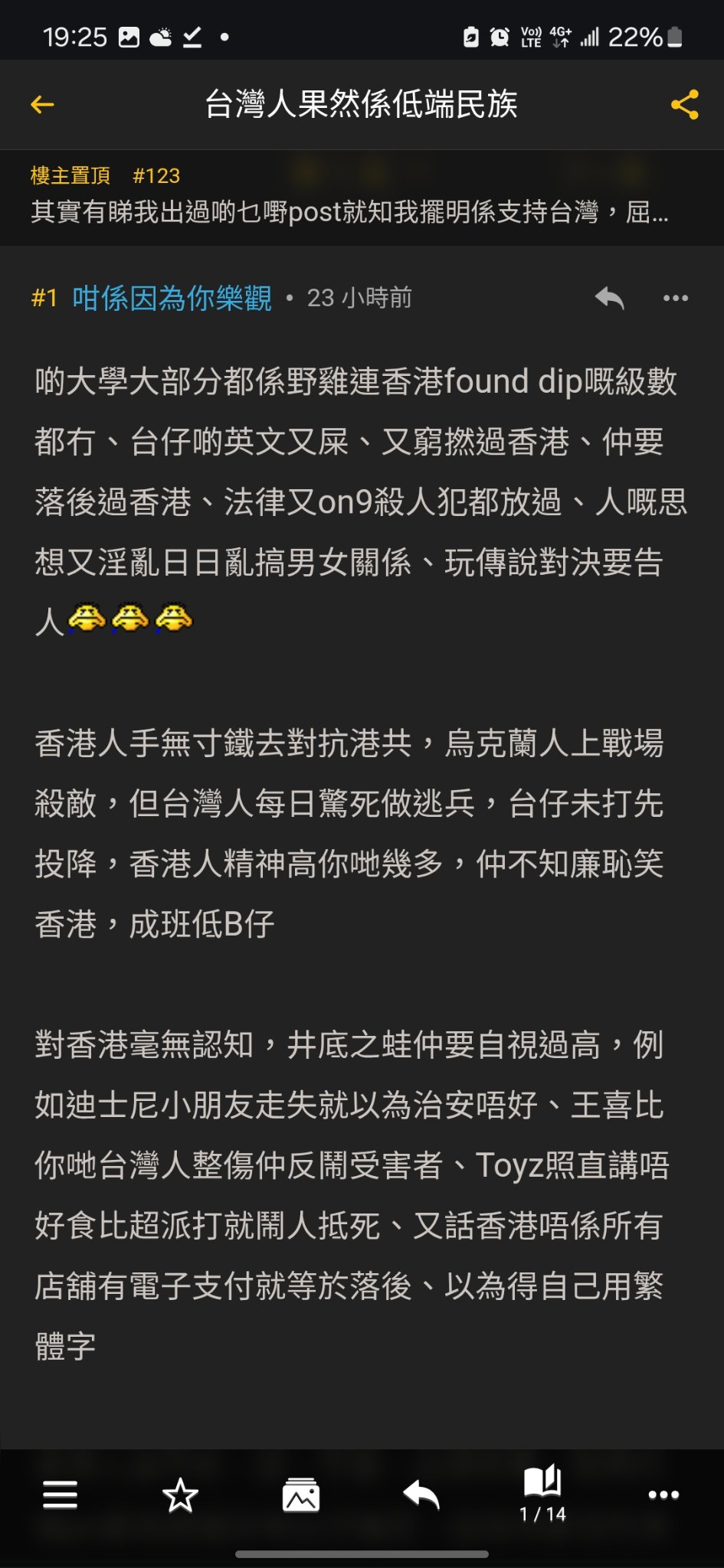Open the image gallery view
Viewport: 724px width, 1568px height.
[x=301, y=1494]
